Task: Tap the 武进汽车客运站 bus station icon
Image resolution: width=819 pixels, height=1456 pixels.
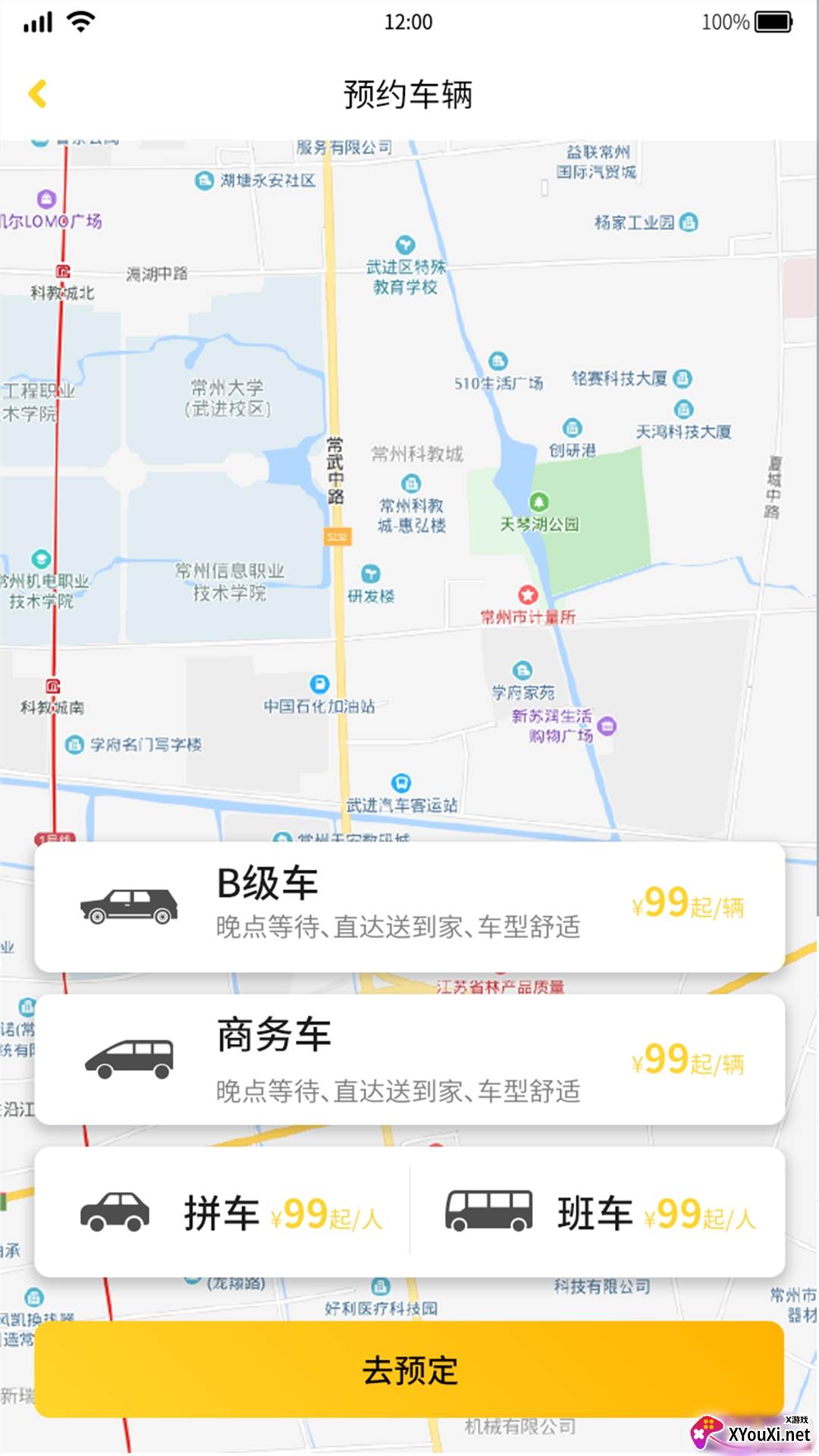Action: [x=400, y=782]
